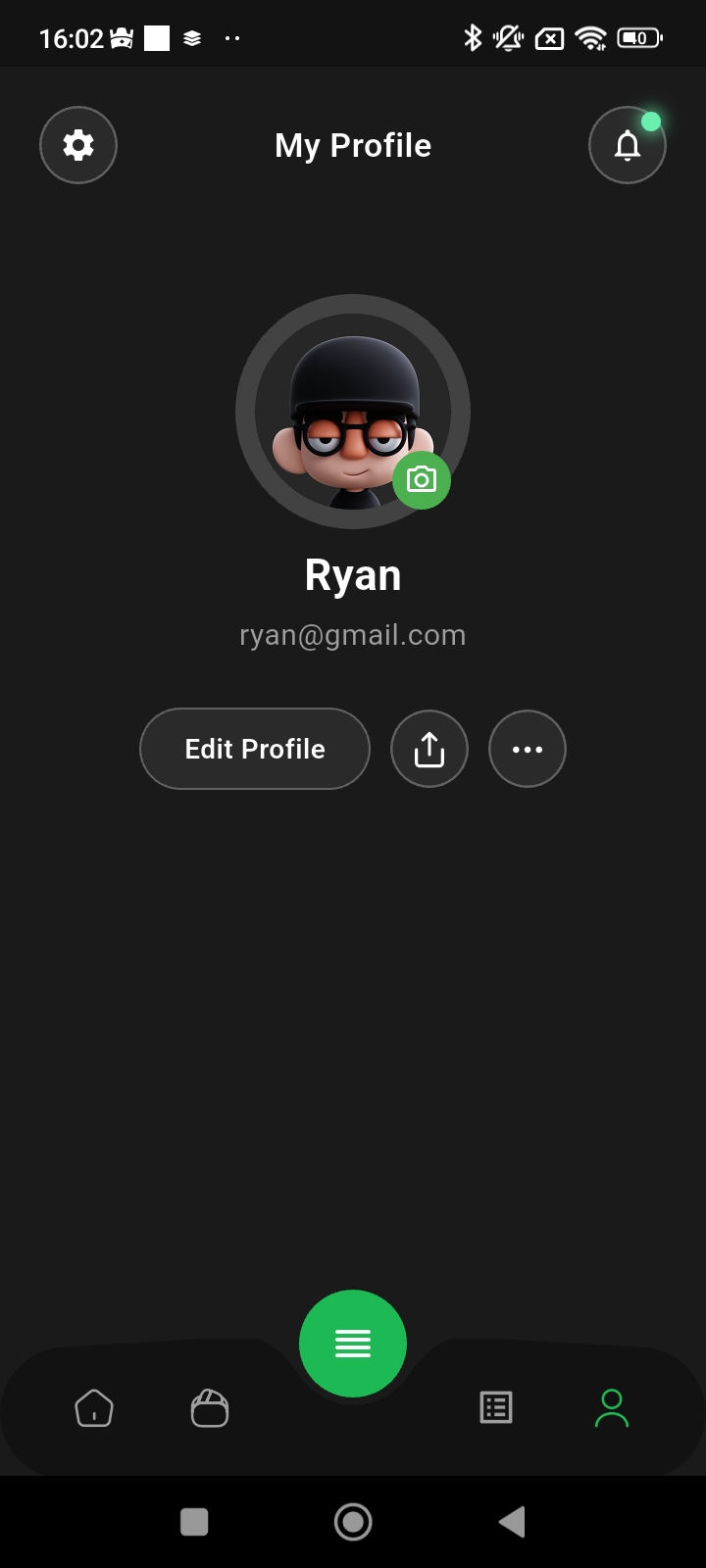Select the helmet gear icon in bottom navigation
This screenshot has height=1568, width=706.
click(x=209, y=1408)
